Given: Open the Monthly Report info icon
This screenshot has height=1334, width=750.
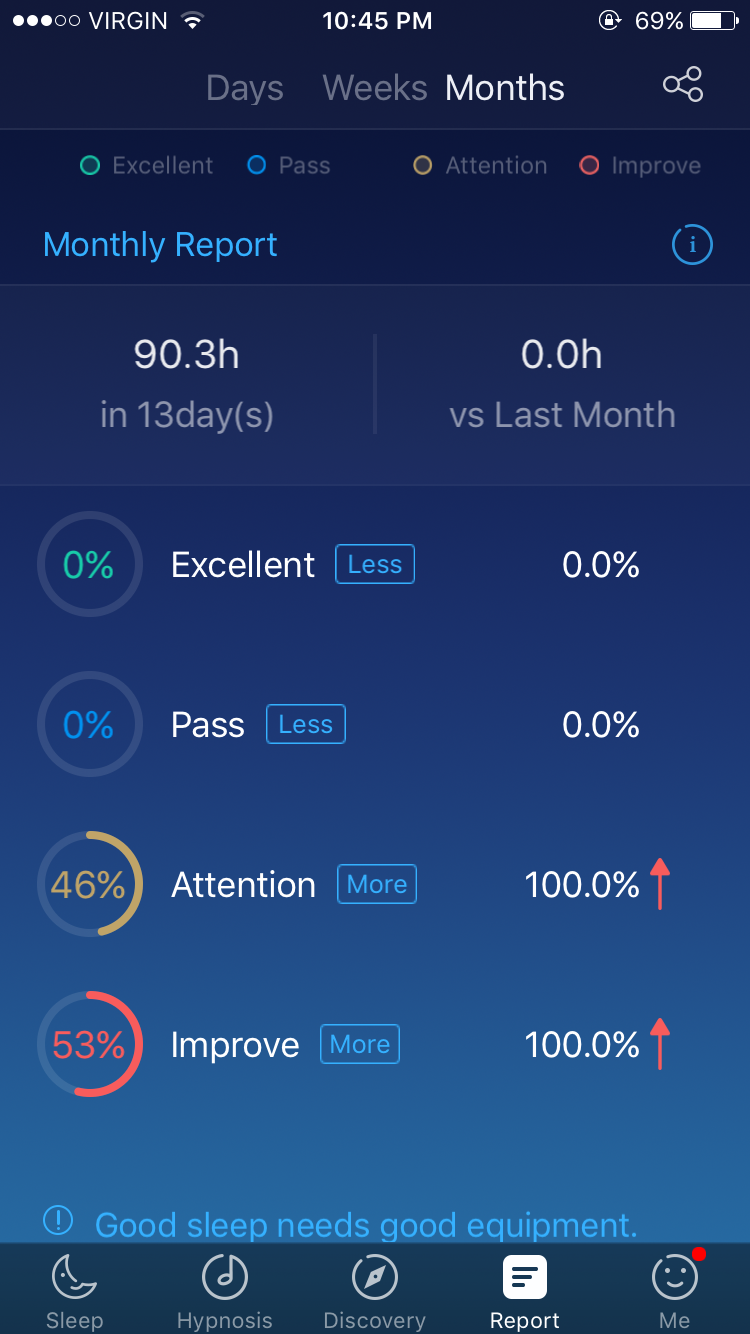Looking at the screenshot, I should 692,244.
